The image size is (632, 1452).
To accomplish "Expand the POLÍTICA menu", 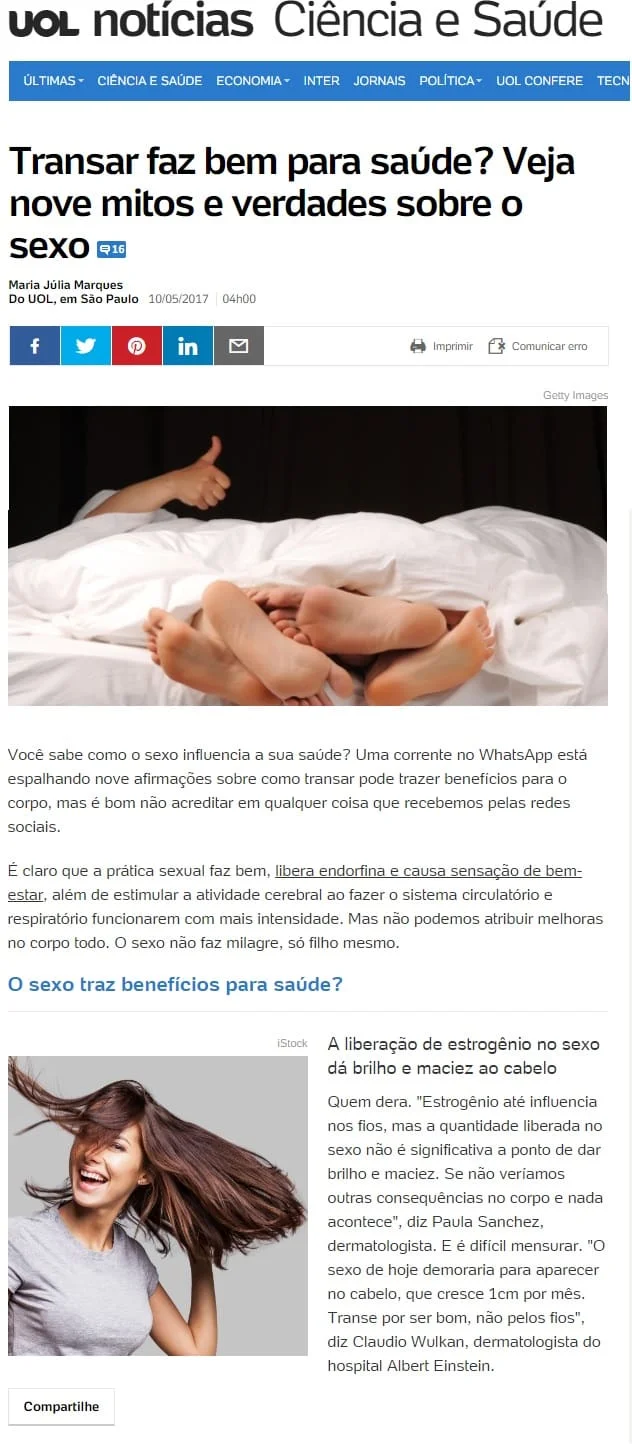I will click(450, 81).
